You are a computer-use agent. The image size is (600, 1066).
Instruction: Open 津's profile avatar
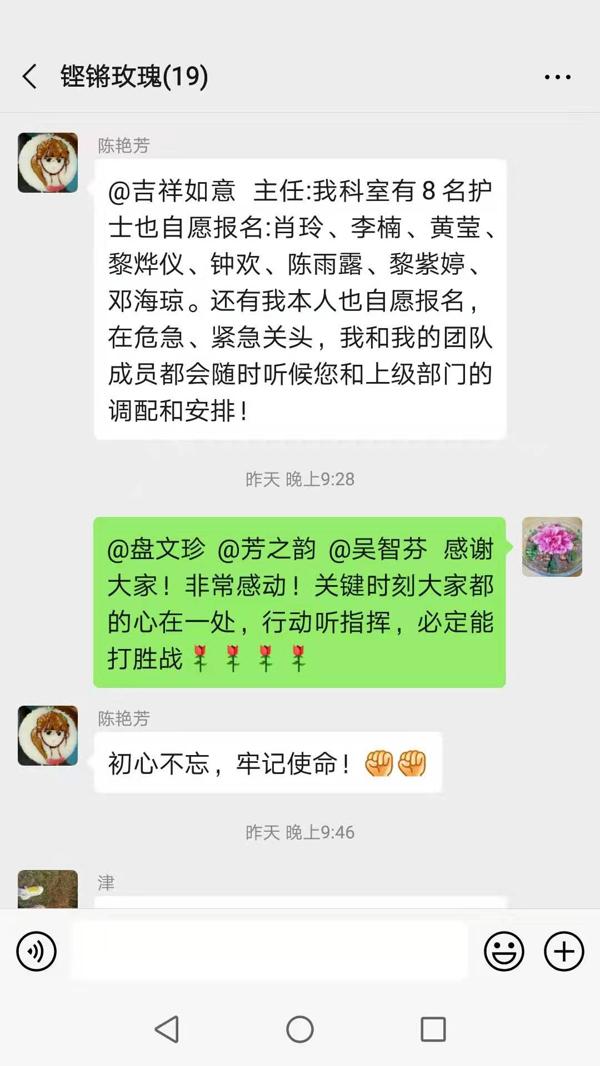point(47,888)
